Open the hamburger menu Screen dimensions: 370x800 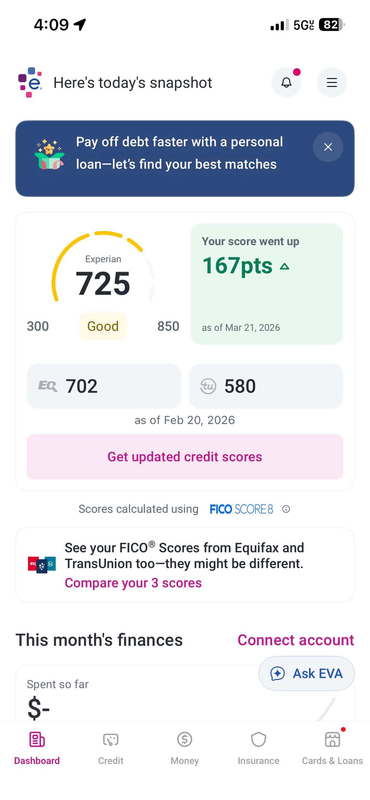click(x=332, y=82)
